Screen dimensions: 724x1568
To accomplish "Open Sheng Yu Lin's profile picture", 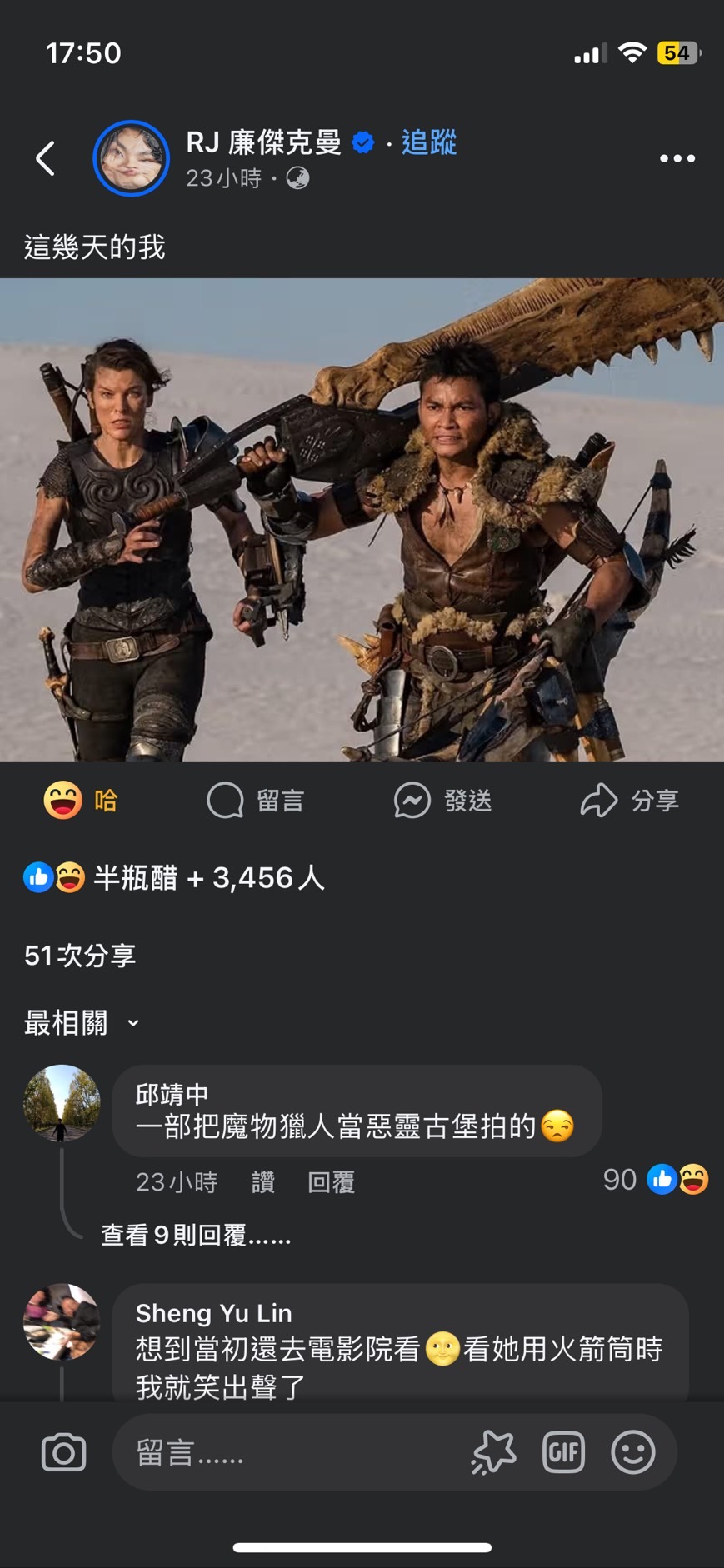I will [62, 1321].
